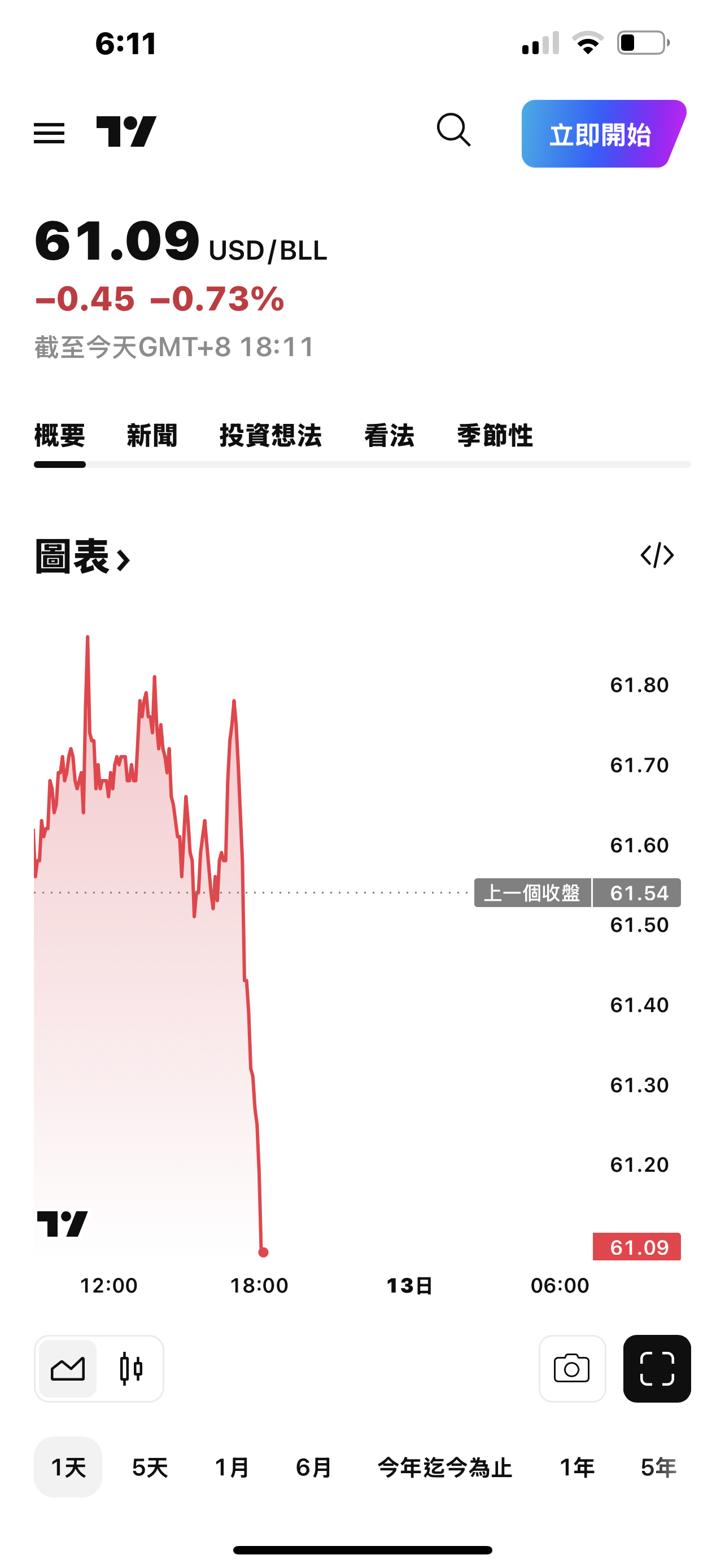Viewport: 725px width, 1568px height.
Task: Go to TradingView home via top logo
Action: point(126,132)
